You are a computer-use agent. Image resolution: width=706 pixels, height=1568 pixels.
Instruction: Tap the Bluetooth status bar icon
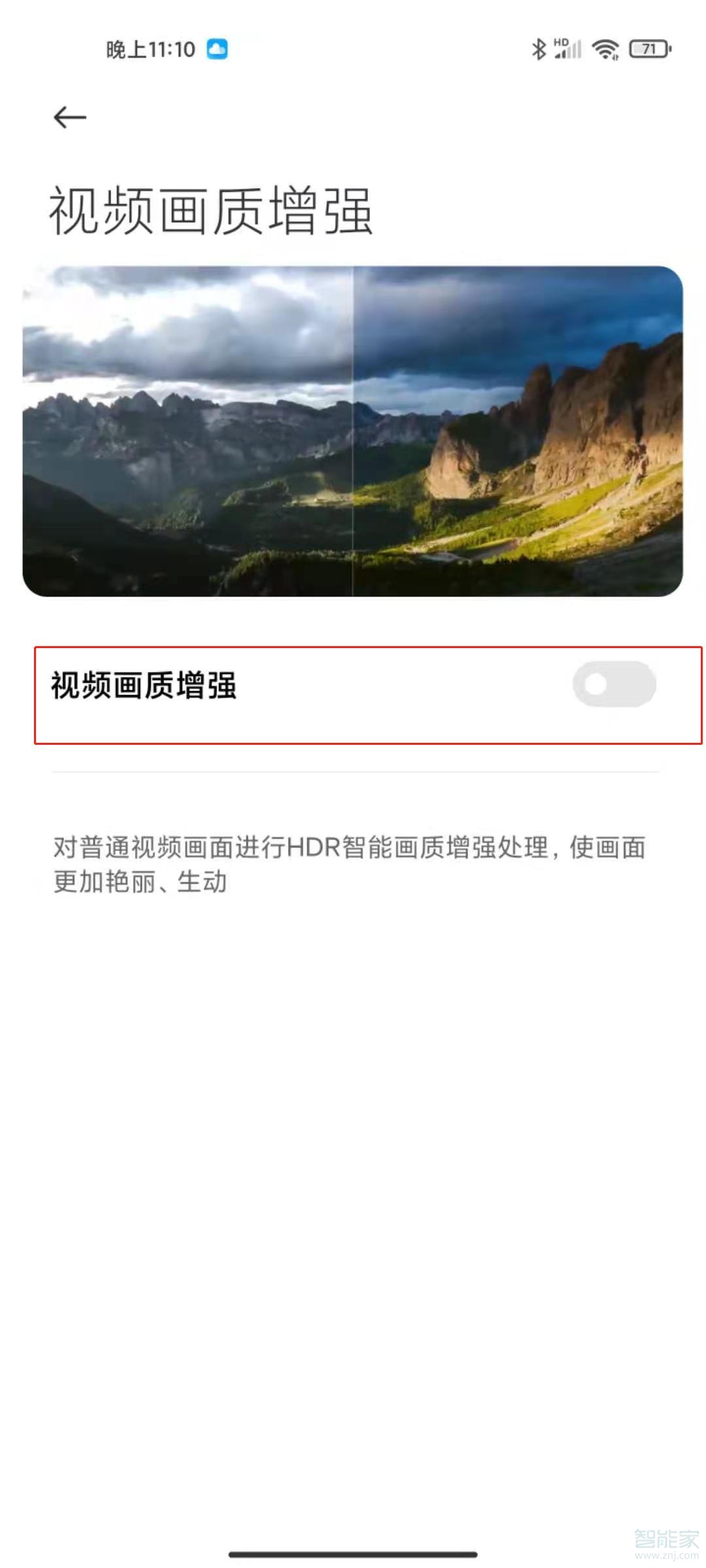540,48
